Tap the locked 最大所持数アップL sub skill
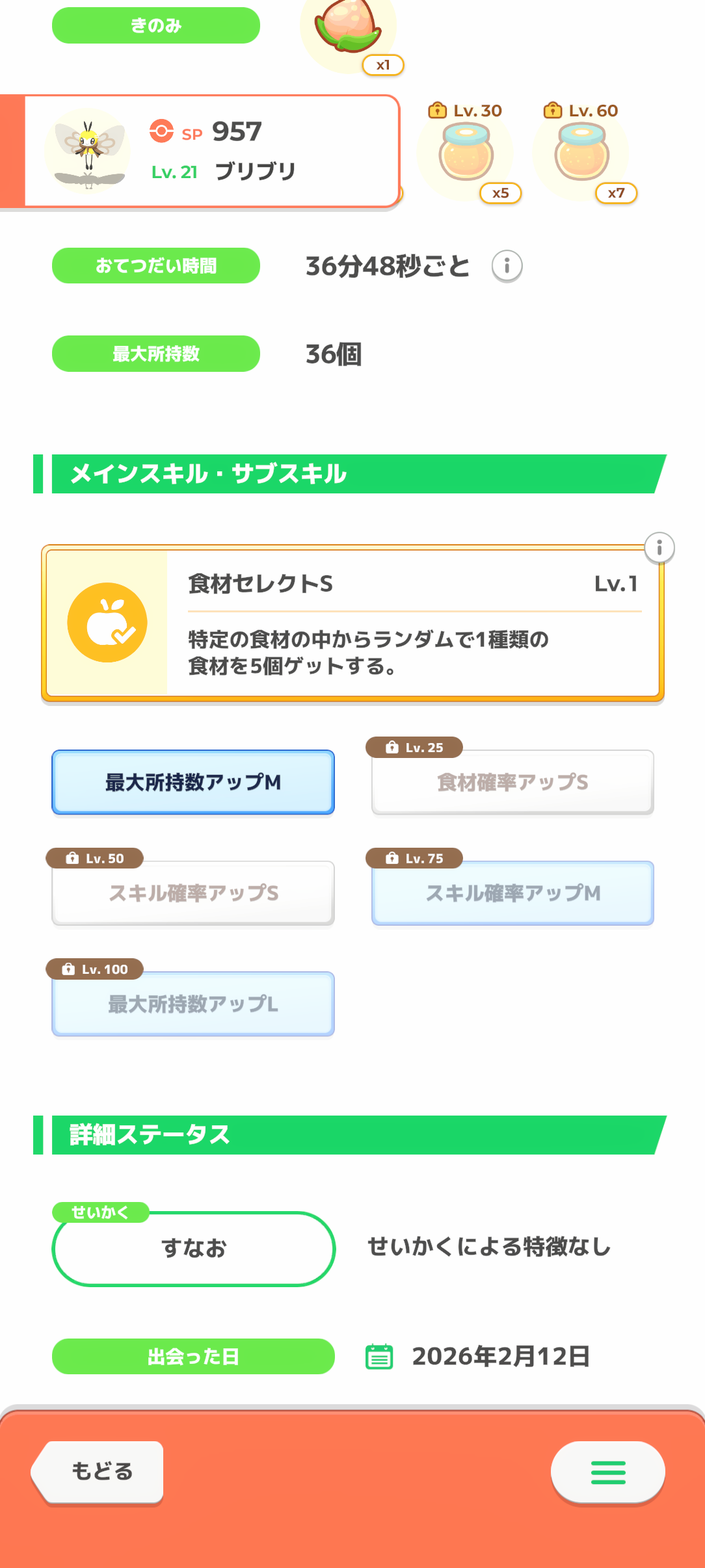 click(193, 1004)
